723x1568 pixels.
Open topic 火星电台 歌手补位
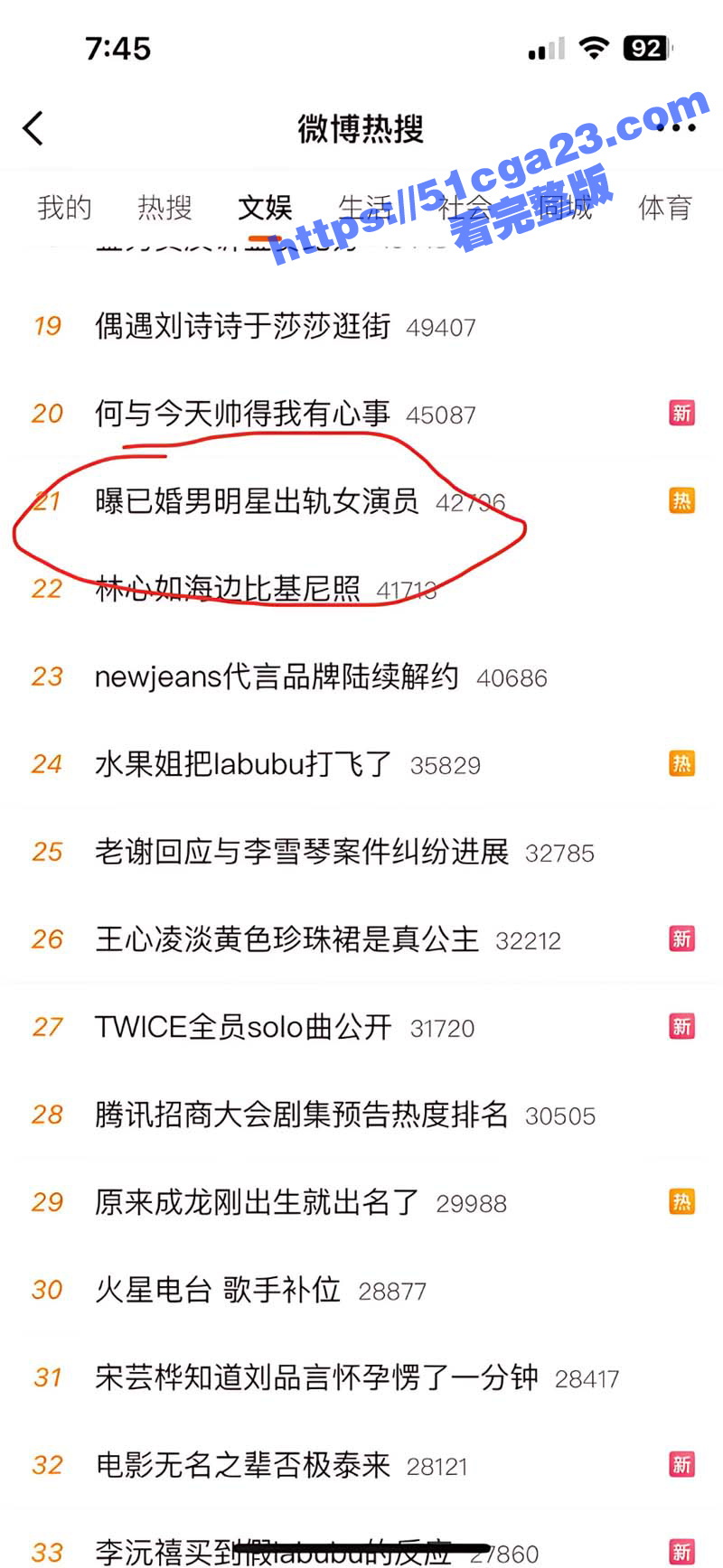[218, 1290]
